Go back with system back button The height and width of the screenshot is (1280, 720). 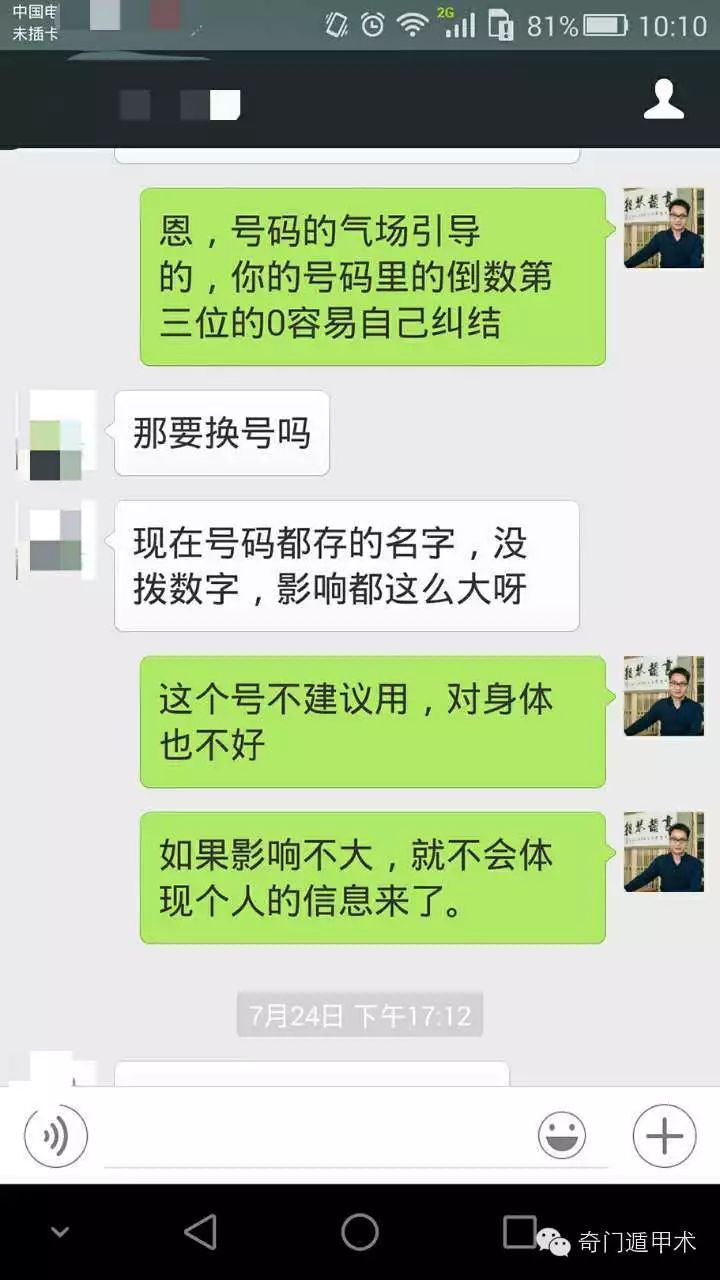tap(201, 1232)
